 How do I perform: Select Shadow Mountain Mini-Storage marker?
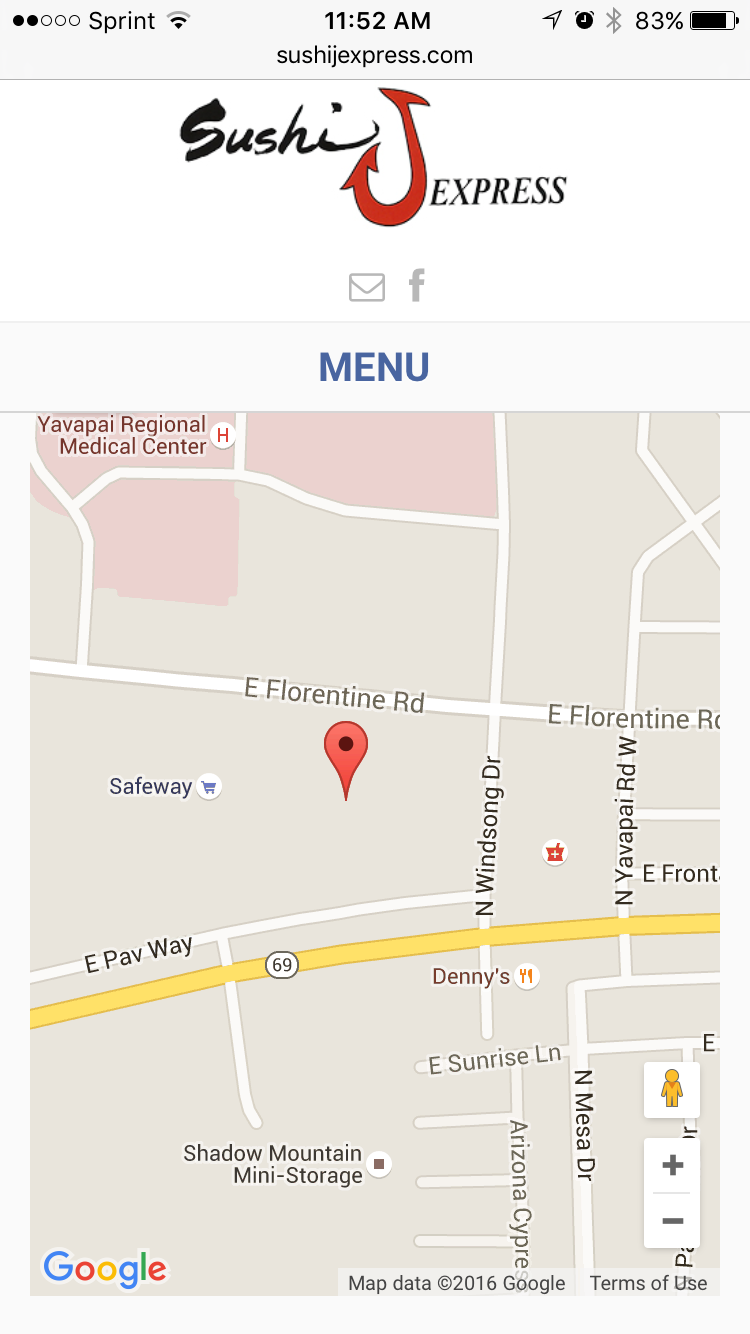(x=378, y=1164)
